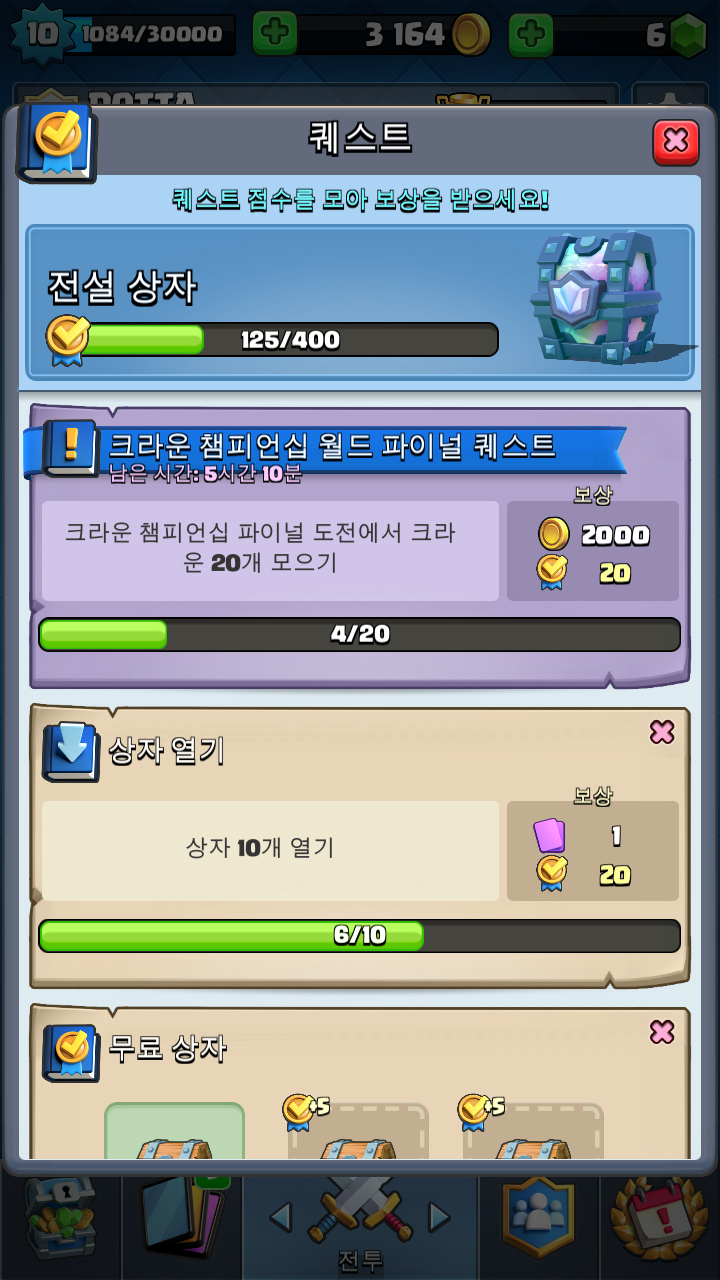Buy gems with the green plus button
This screenshot has width=720, height=1280.
click(x=531, y=35)
